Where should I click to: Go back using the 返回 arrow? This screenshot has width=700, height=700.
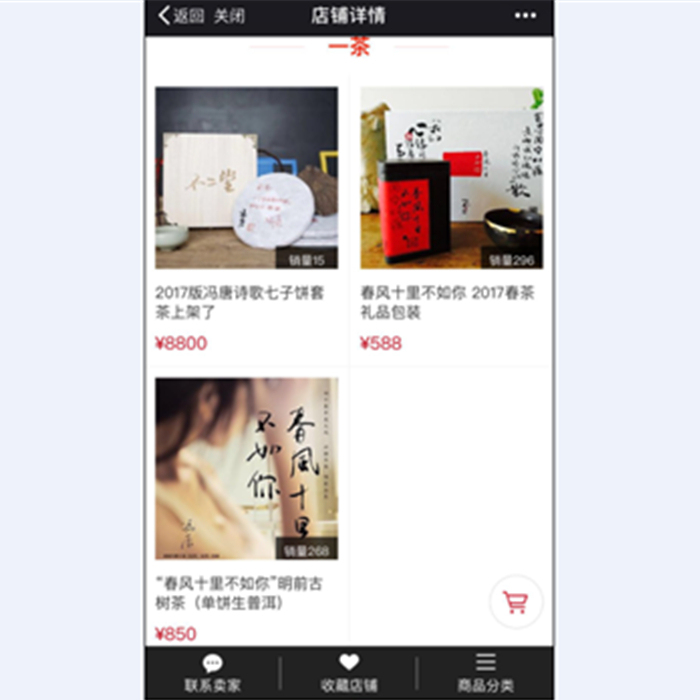181,16
